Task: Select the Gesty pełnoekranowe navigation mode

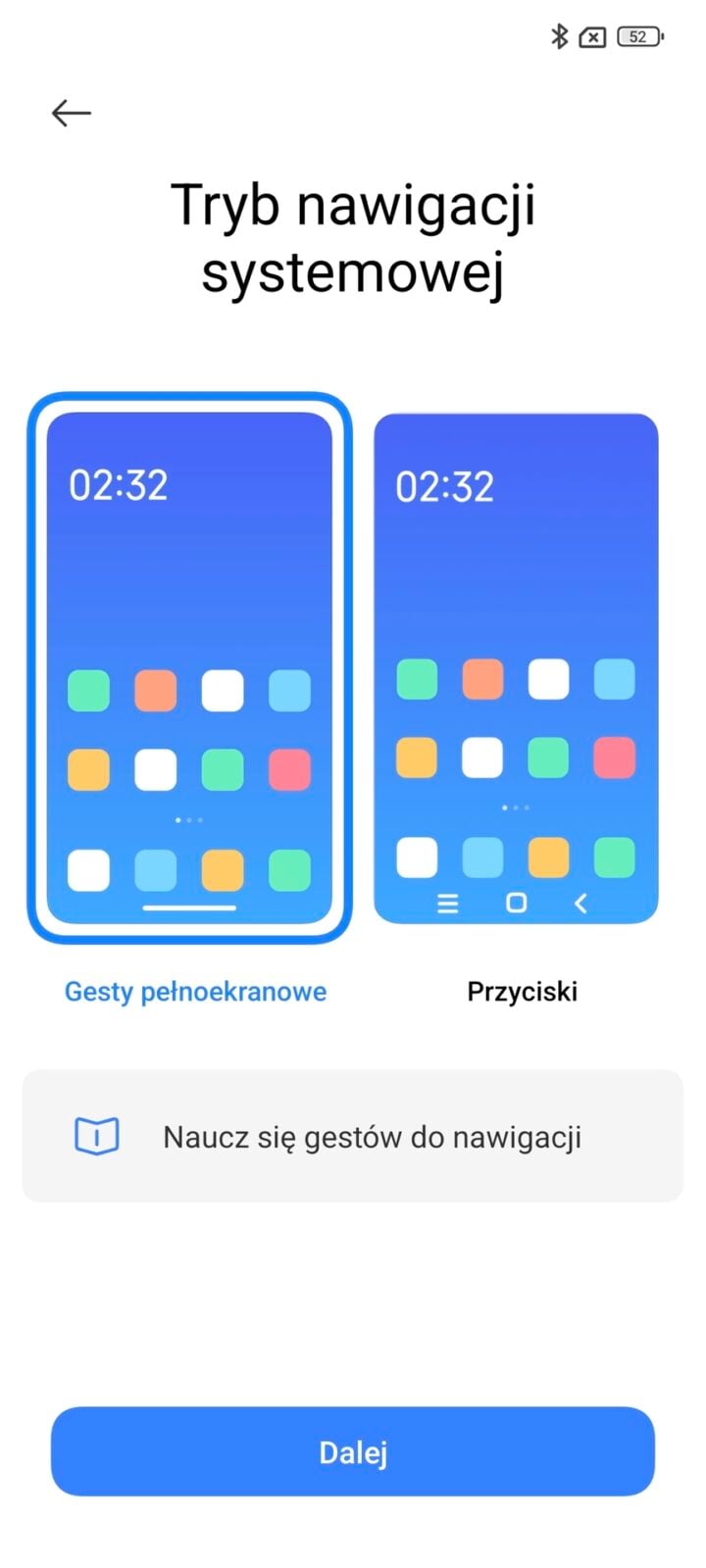Action: click(x=189, y=667)
